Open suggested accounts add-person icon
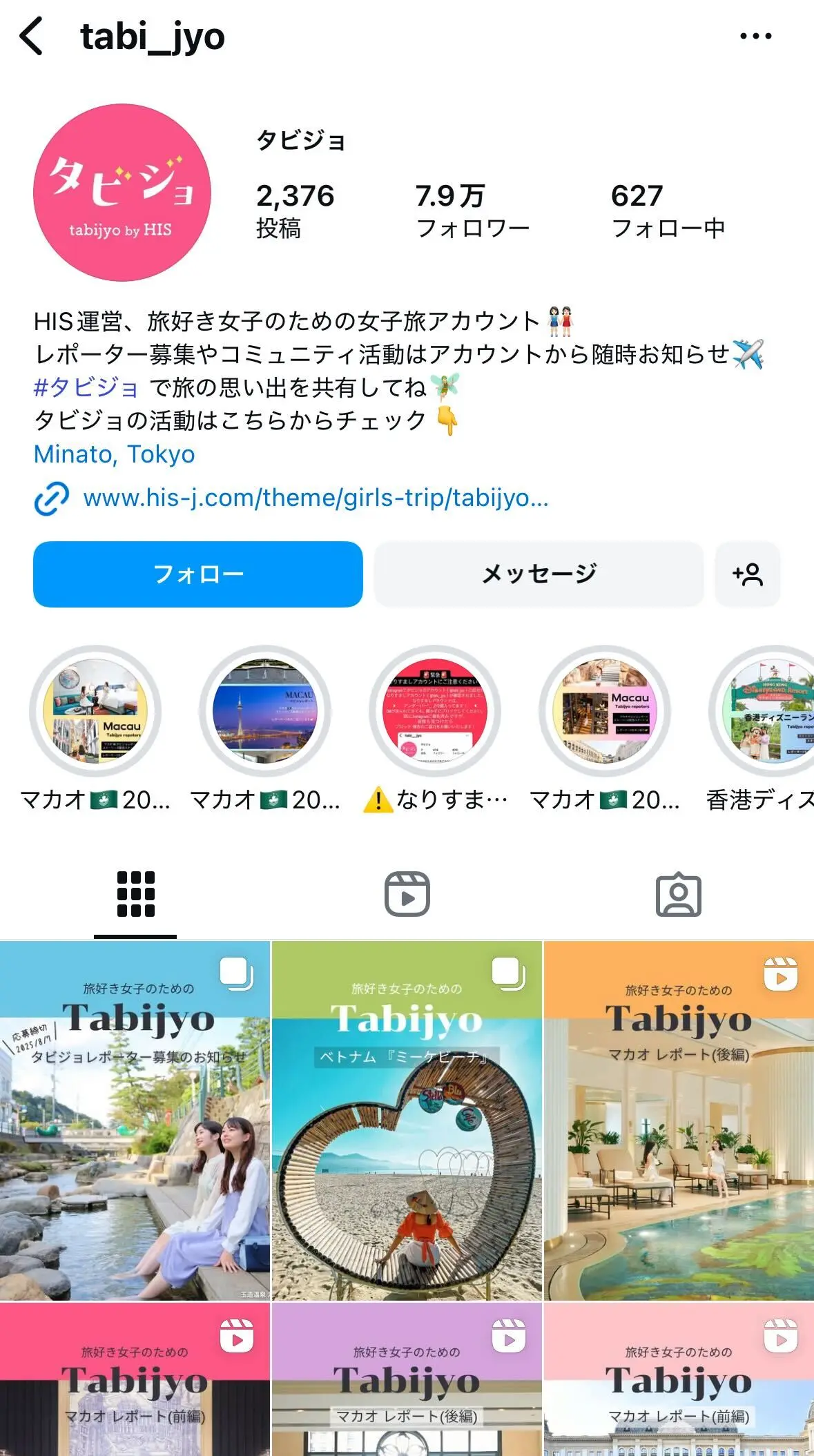This screenshot has height=1456, width=814. tap(748, 574)
